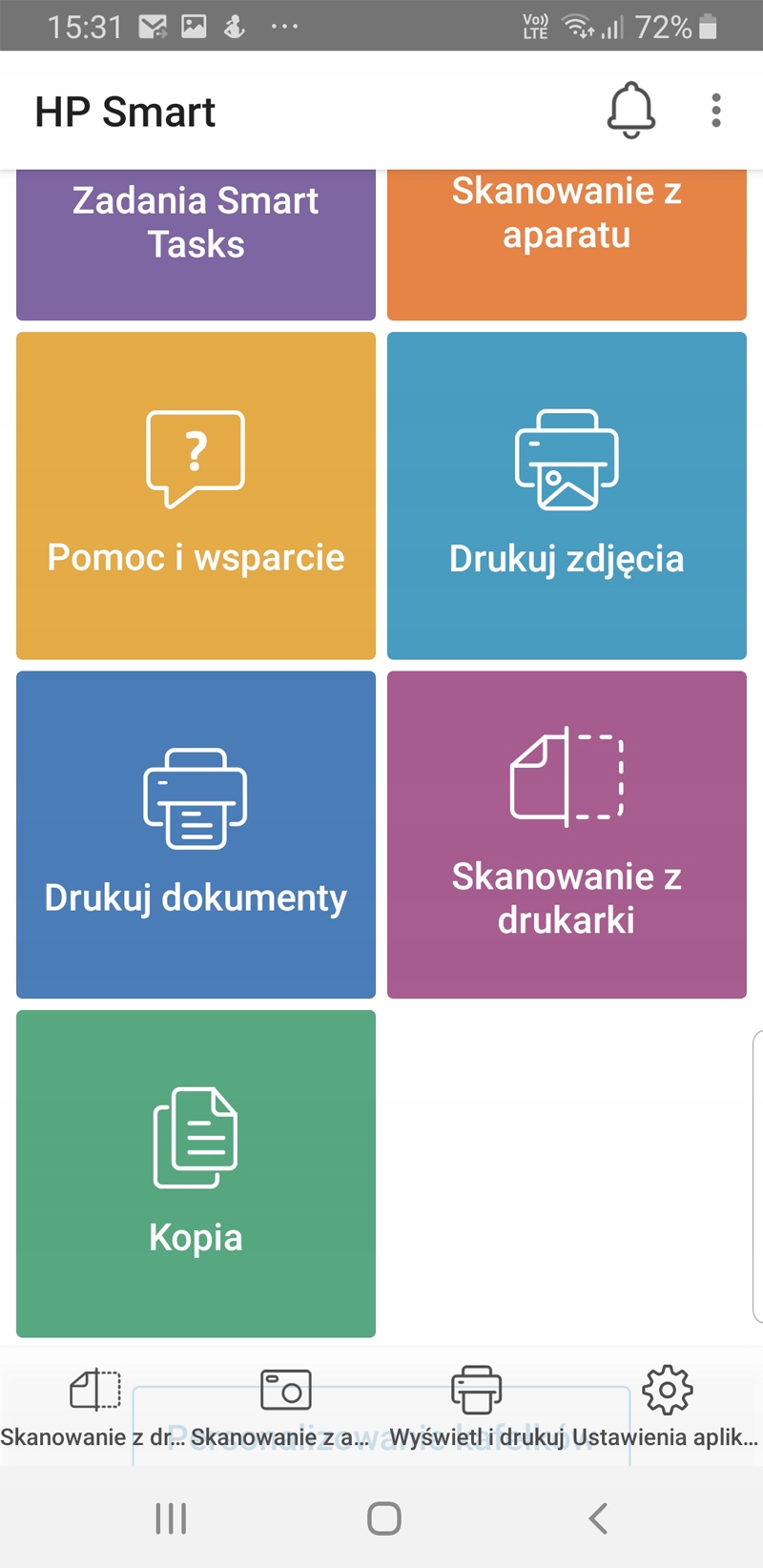Open Wyświetl i drukuj in bottom bar
This screenshot has height=1568, width=763.
tap(476, 1407)
